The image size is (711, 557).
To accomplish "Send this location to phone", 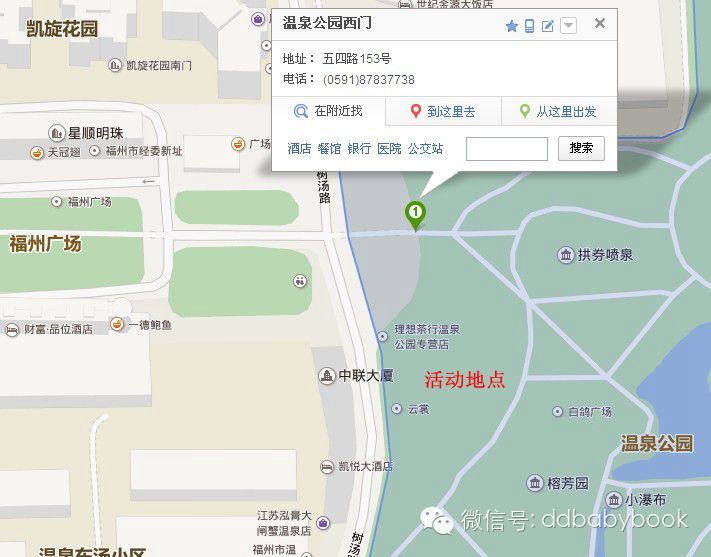I will click(x=530, y=26).
